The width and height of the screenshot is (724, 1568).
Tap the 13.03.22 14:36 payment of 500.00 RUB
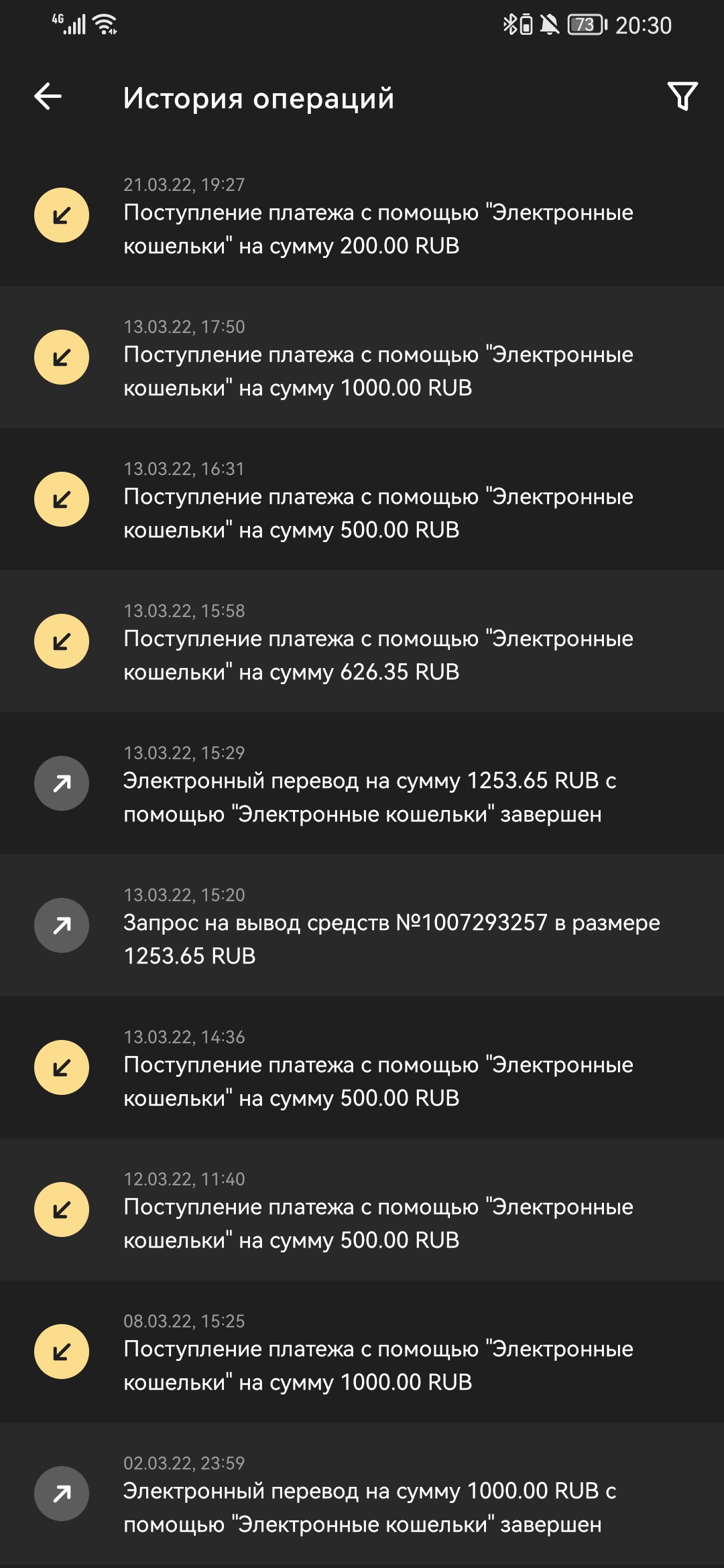coord(362,1067)
